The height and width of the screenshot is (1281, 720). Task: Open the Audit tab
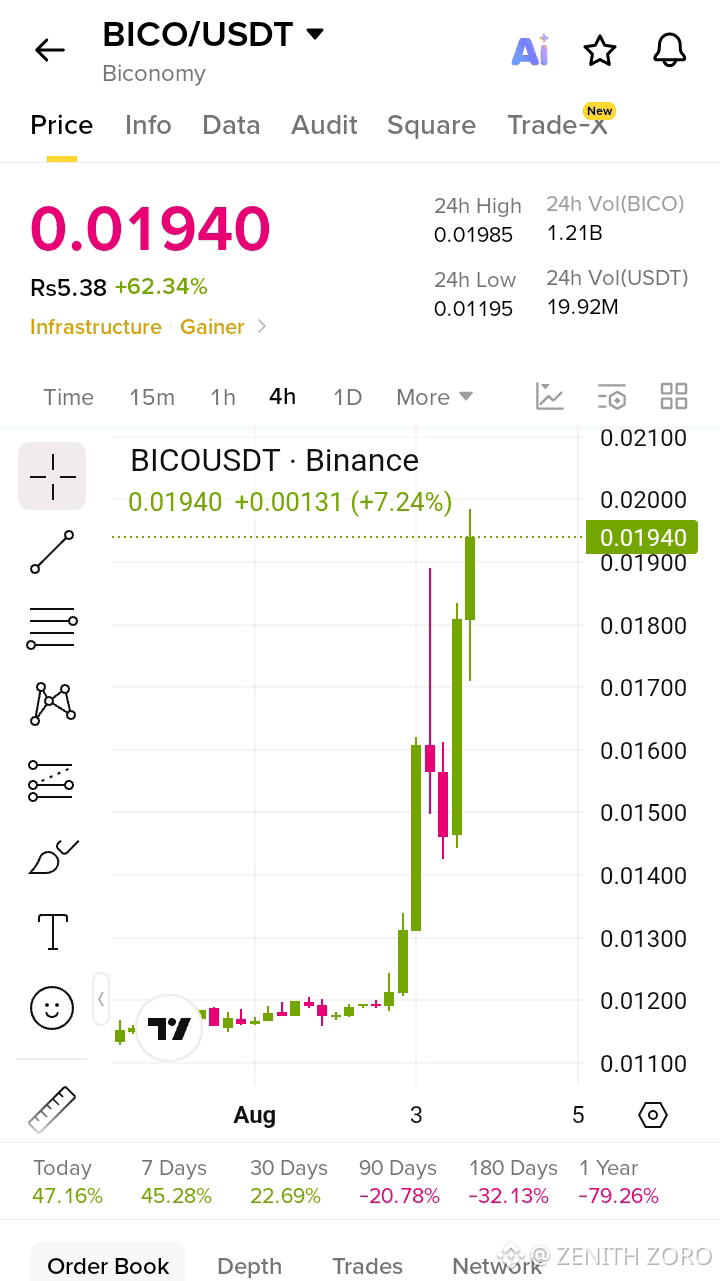pos(324,125)
